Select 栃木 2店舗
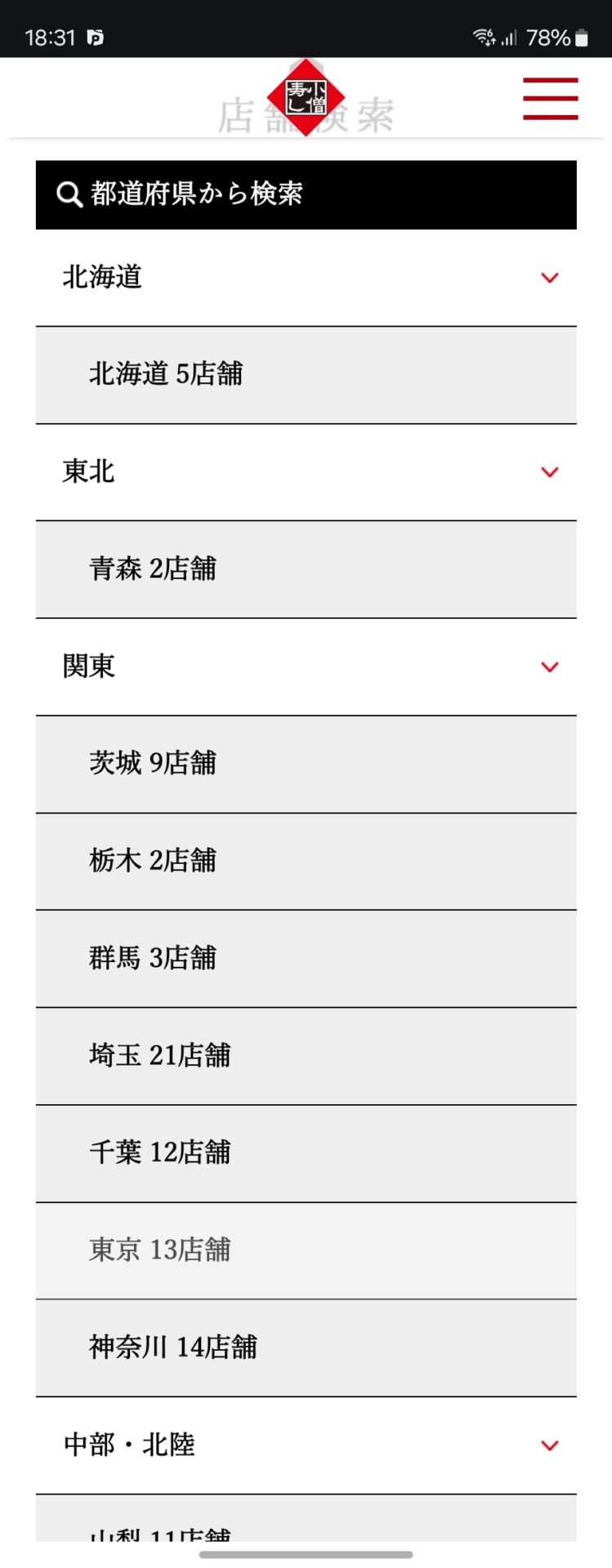This screenshot has height=1568, width=612. [306, 861]
